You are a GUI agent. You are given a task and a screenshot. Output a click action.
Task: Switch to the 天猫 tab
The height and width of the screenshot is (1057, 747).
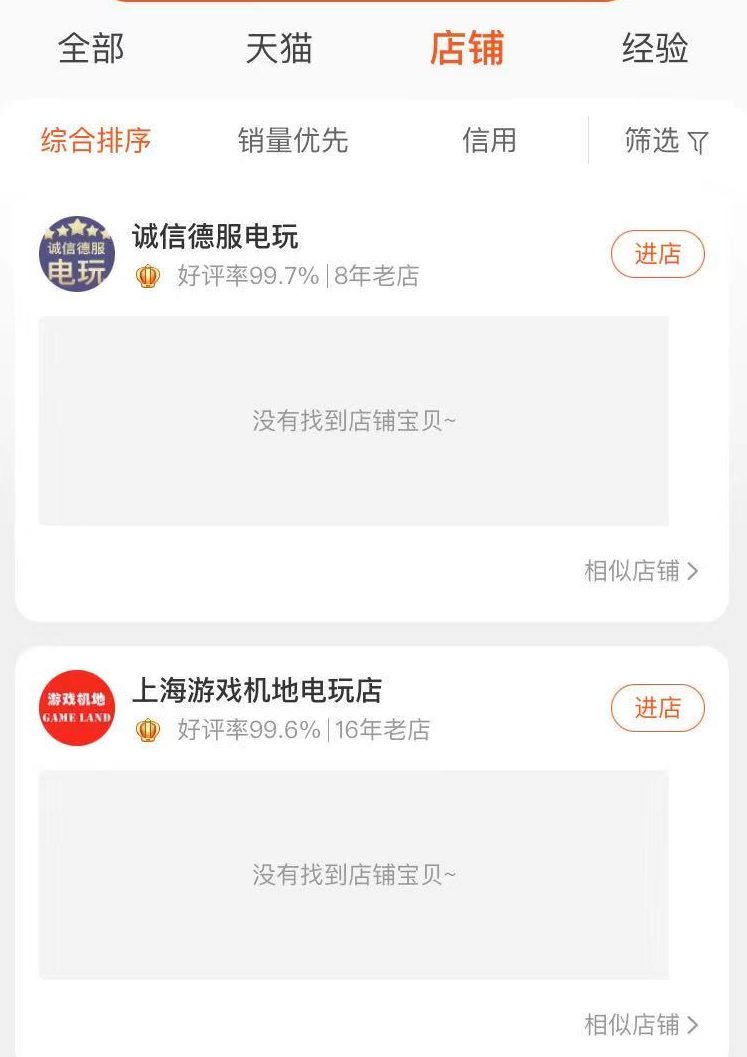tap(279, 49)
